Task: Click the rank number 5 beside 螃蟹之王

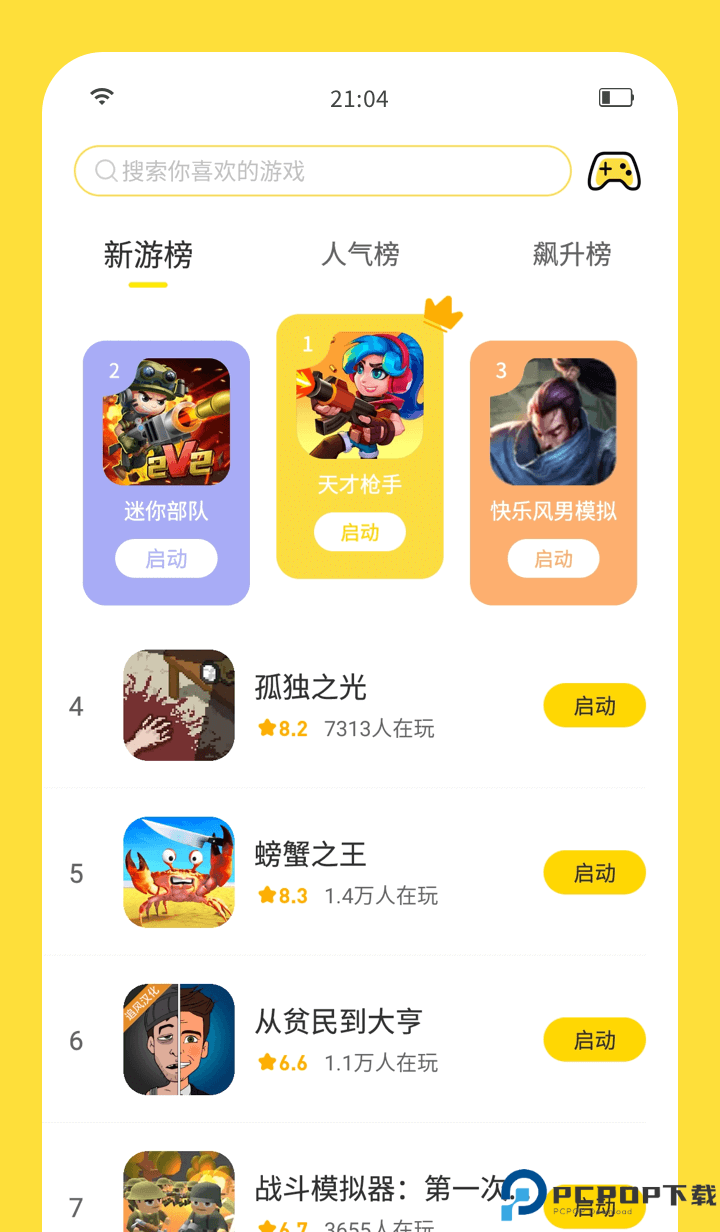Action: 76,872
